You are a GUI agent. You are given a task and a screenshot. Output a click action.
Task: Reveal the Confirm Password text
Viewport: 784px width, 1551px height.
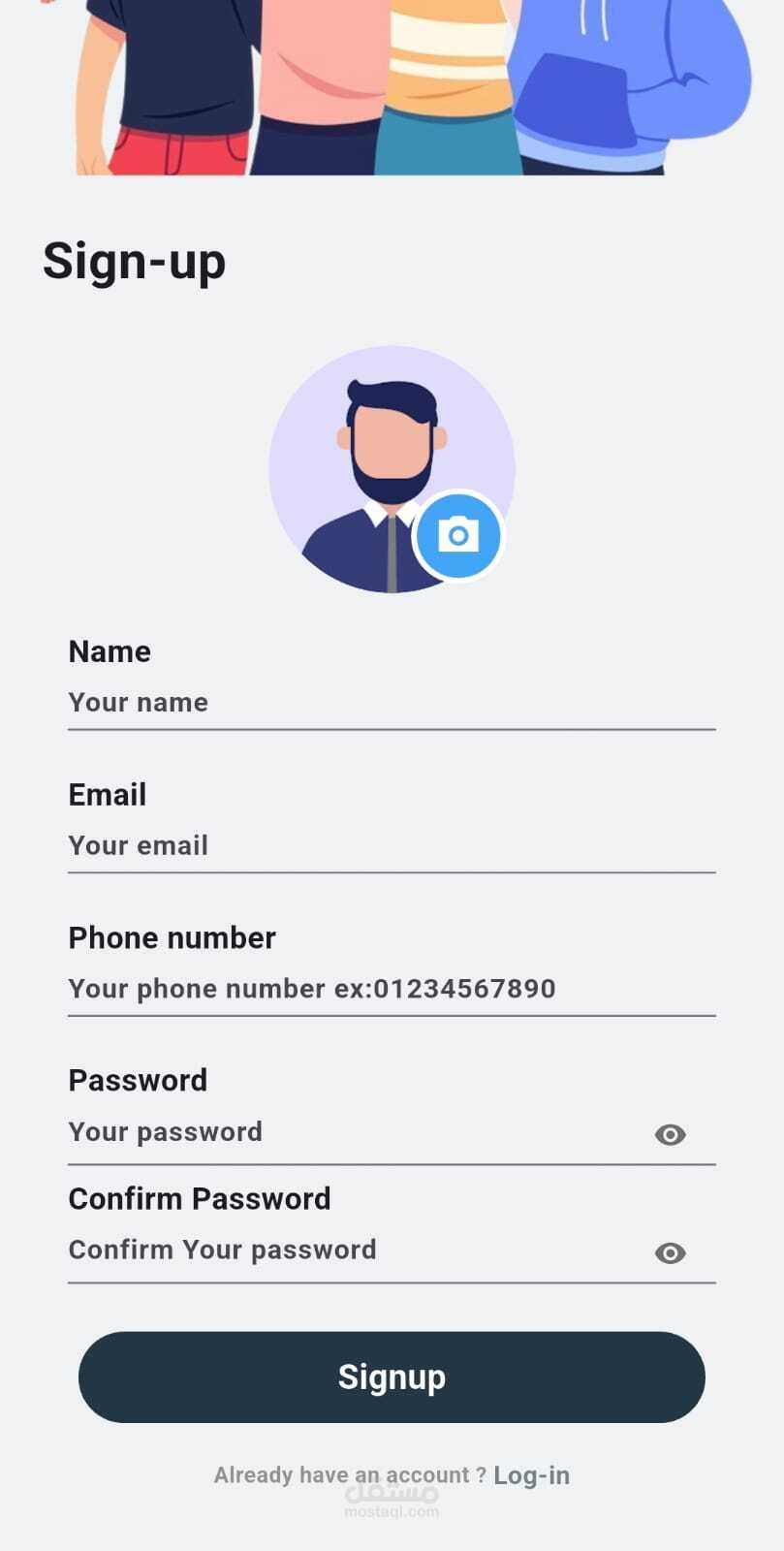coord(670,1253)
